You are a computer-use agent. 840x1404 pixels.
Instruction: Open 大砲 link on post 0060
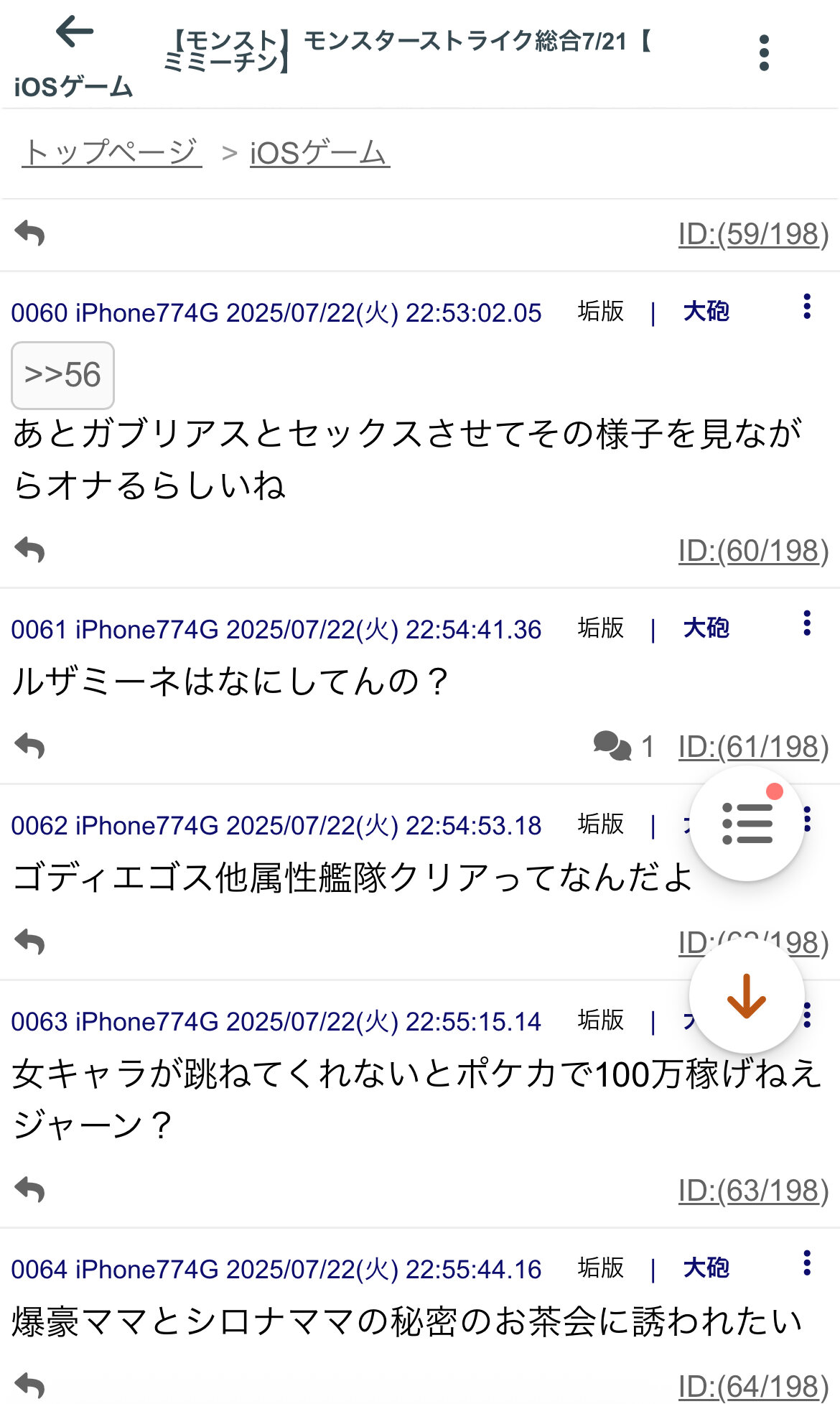(x=706, y=312)
